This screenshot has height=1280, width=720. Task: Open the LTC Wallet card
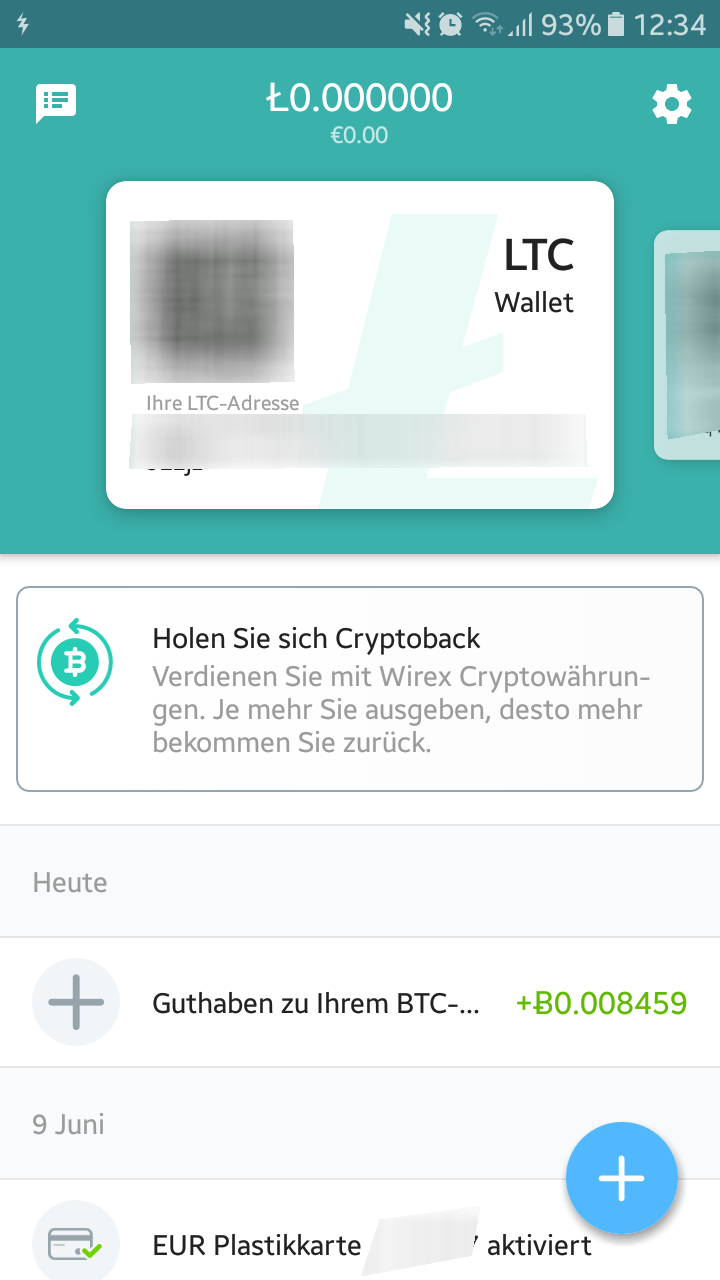[360, 345]
